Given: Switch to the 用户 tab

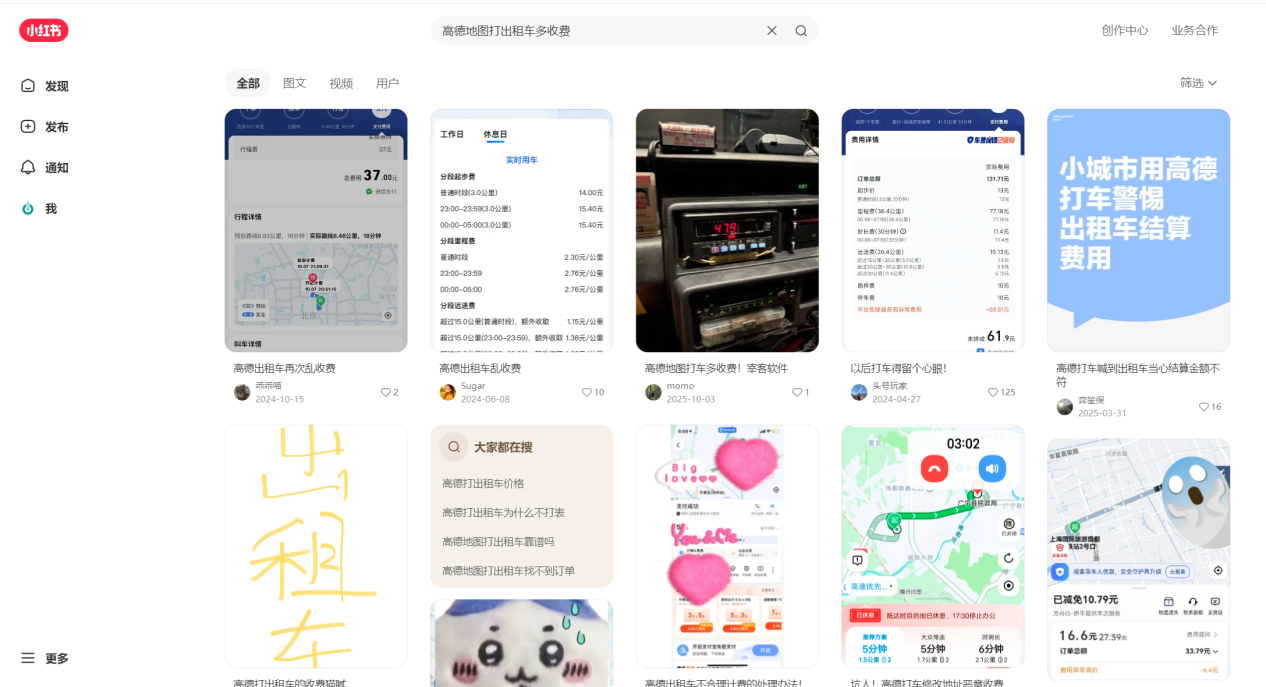Looking at the screenshot, I should point(387,83).
